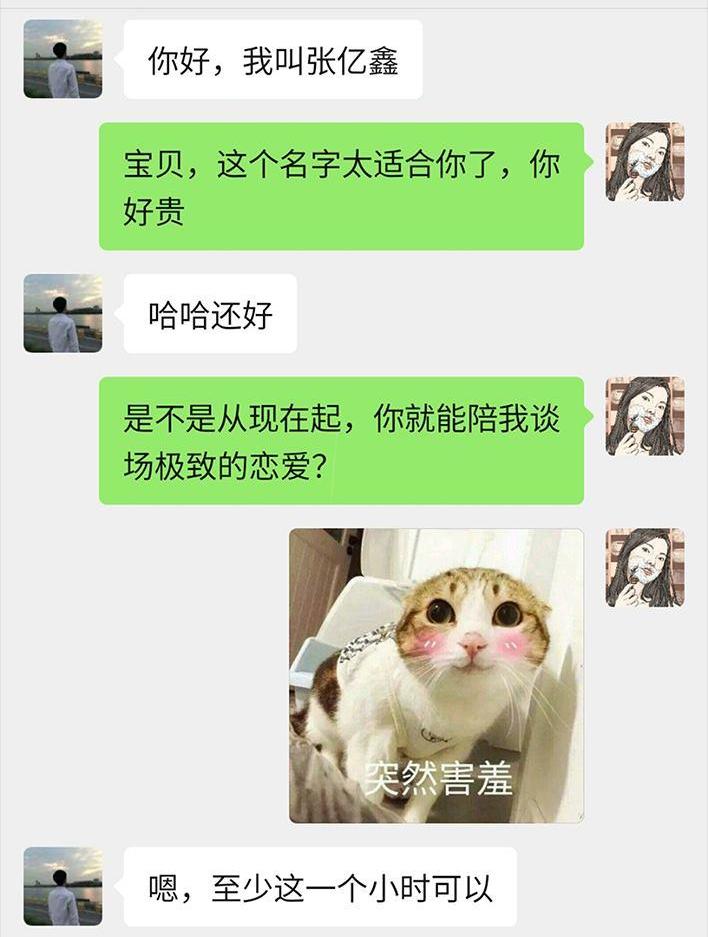
Task: Open the avatar next to the 是不是从现在起 message
Action: 645,416
